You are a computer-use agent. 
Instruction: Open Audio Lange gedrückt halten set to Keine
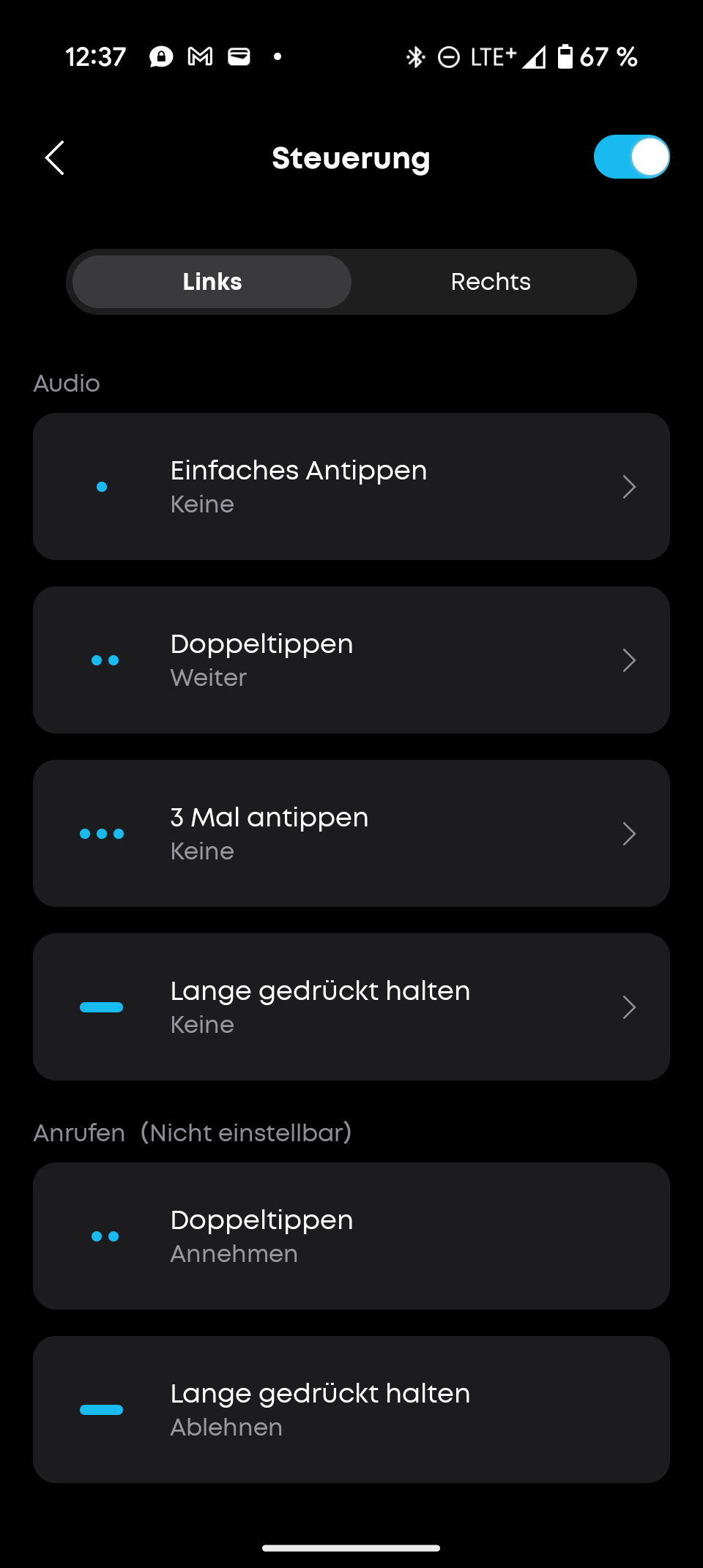tap(351, 1007)
